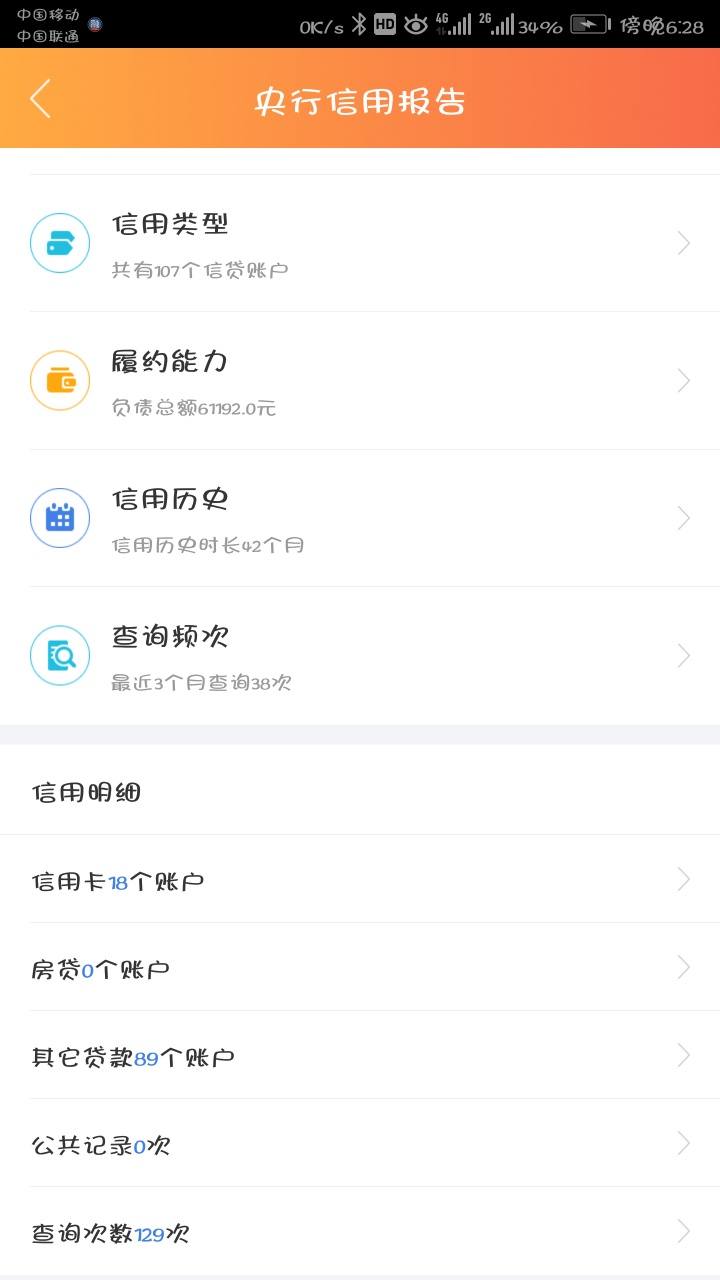The height and width of the screenshot is (1280, 720).
Task: Open 房贷0个账户 row
Action: click(360, 967)
